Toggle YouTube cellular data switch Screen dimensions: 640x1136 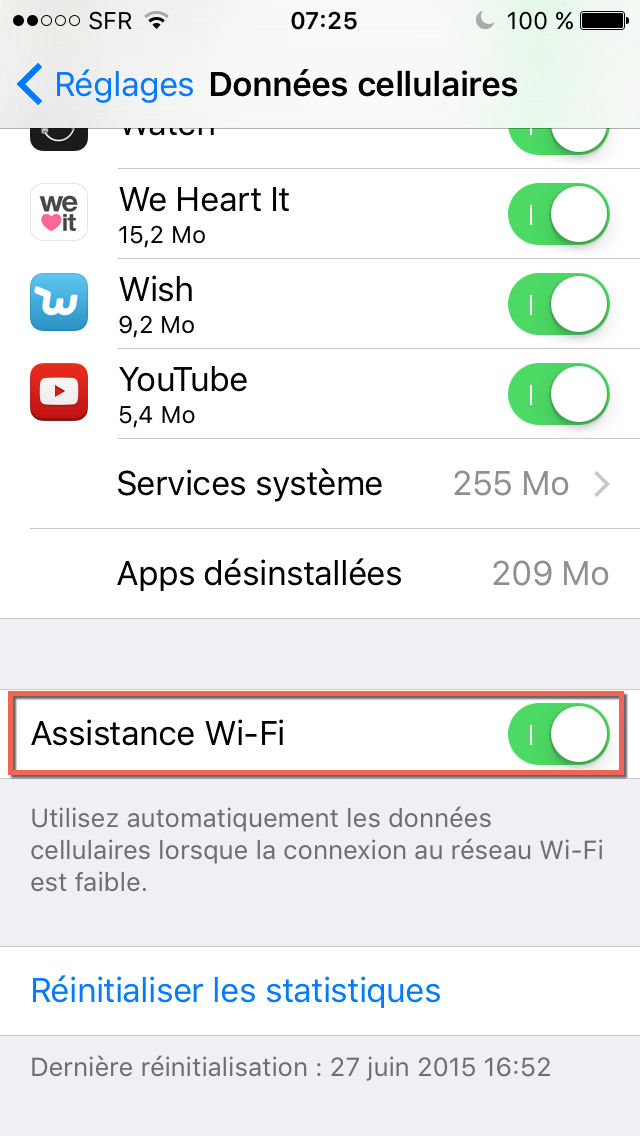click(x=559, y=394)
